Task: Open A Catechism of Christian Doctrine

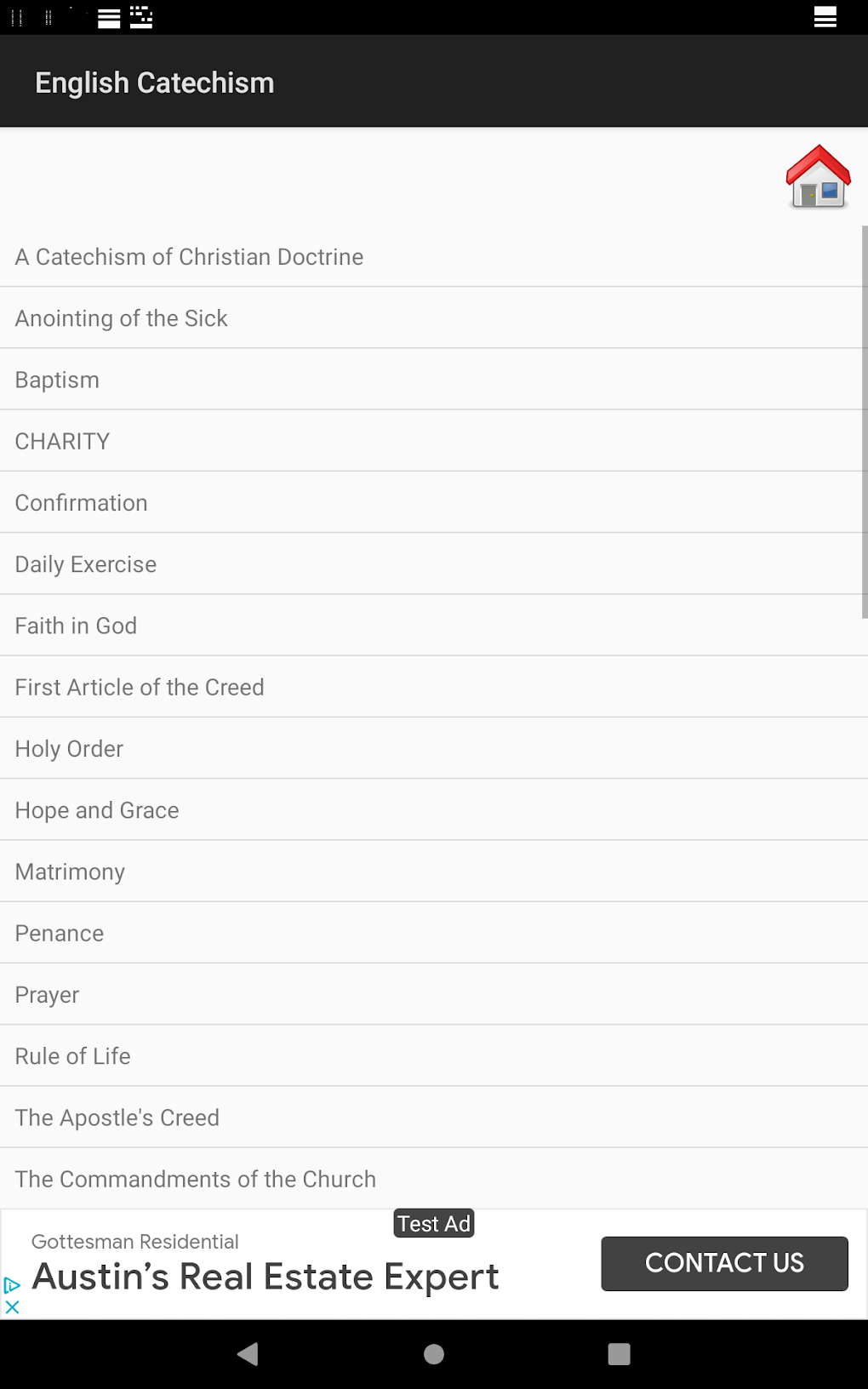Action: click(x=434, y=256)
